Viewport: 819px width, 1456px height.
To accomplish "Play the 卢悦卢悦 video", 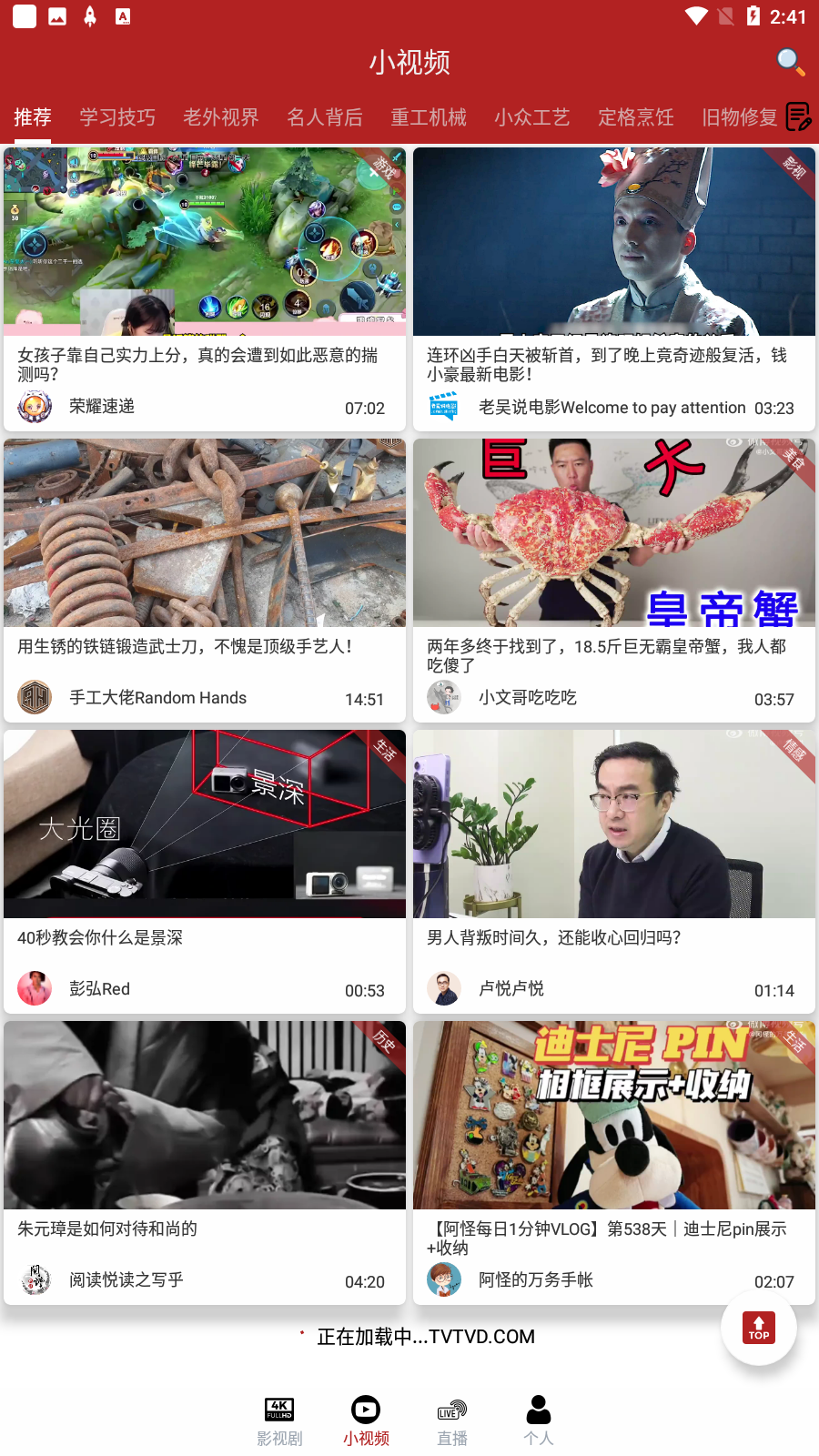I will (x=614, y=872).
